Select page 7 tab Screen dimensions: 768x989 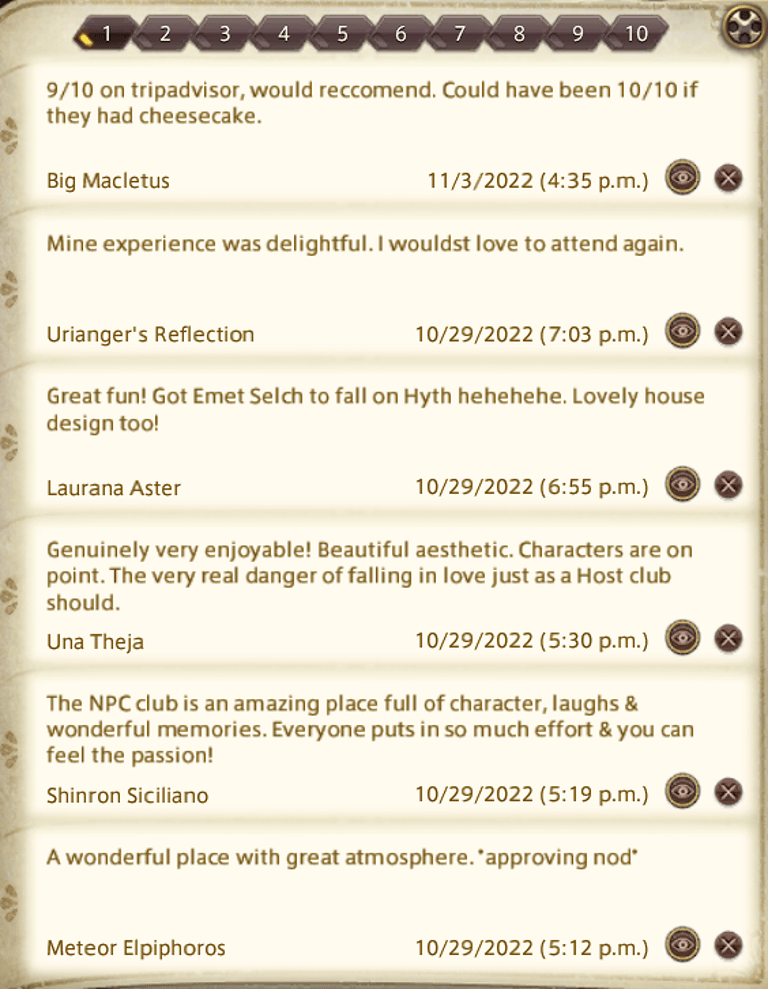click(460, 34)
